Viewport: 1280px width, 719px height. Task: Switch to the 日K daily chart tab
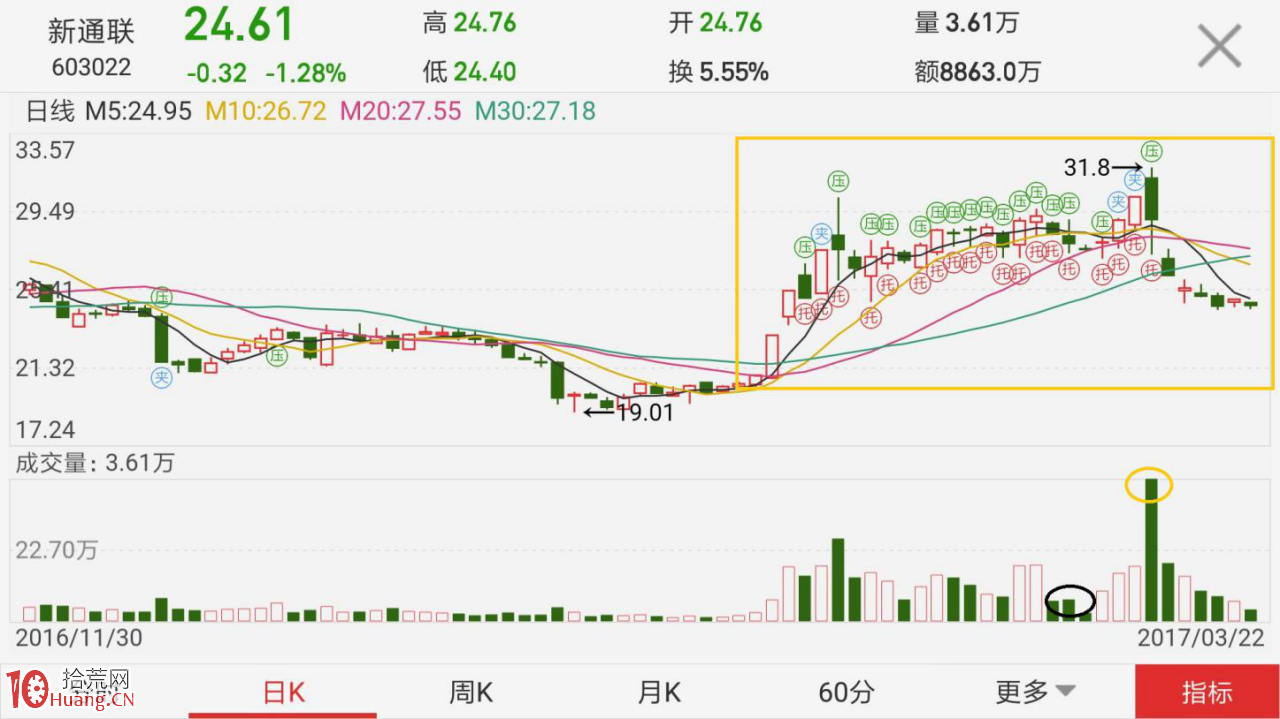(283, 692)
